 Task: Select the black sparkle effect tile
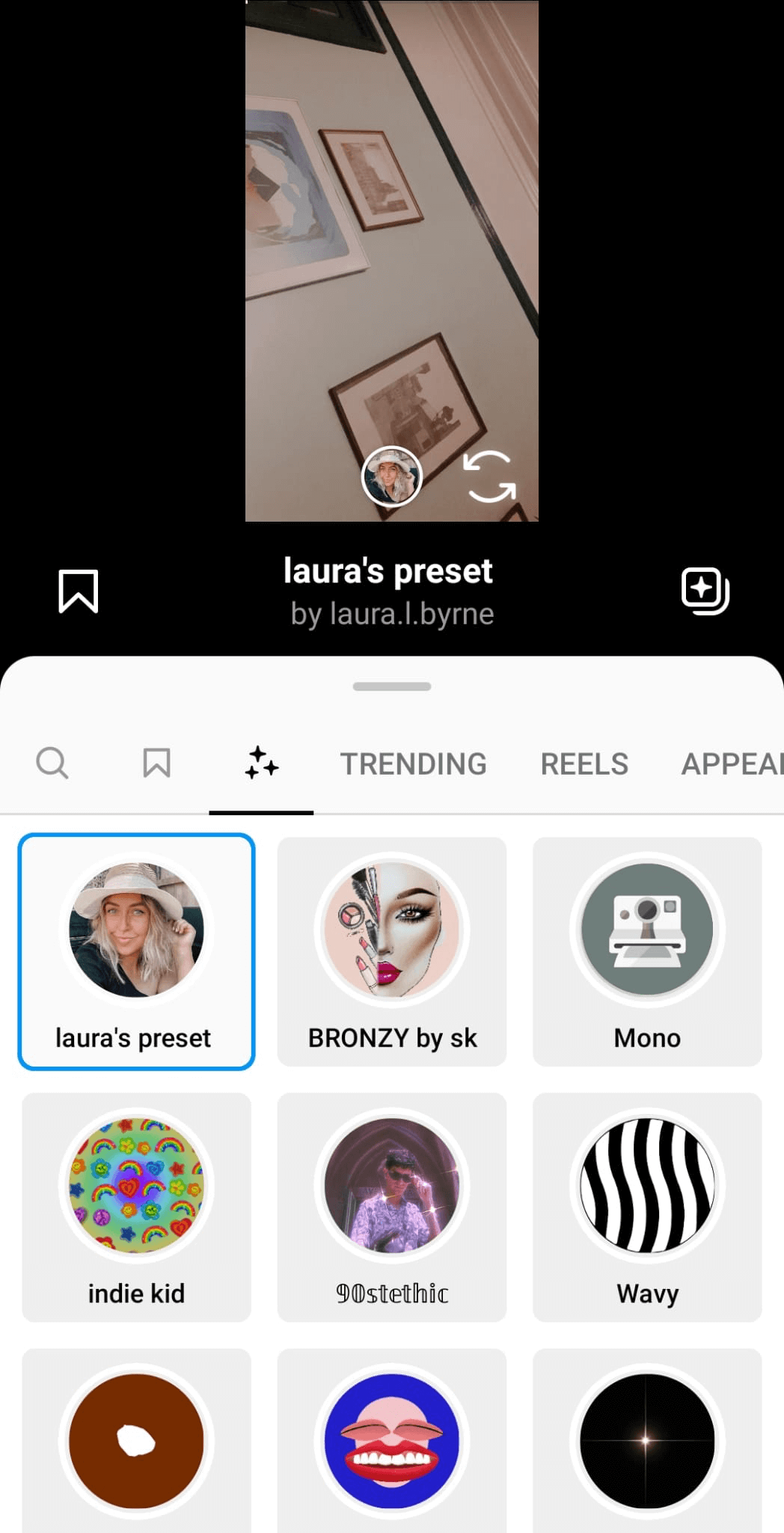click(647, 1441)
